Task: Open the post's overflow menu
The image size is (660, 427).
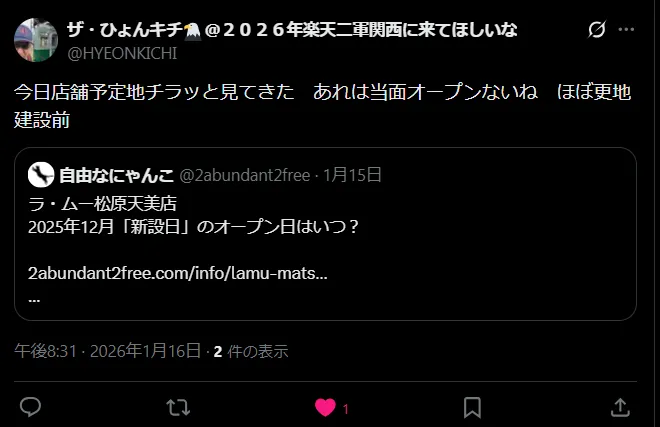Action: pos(627,30)
